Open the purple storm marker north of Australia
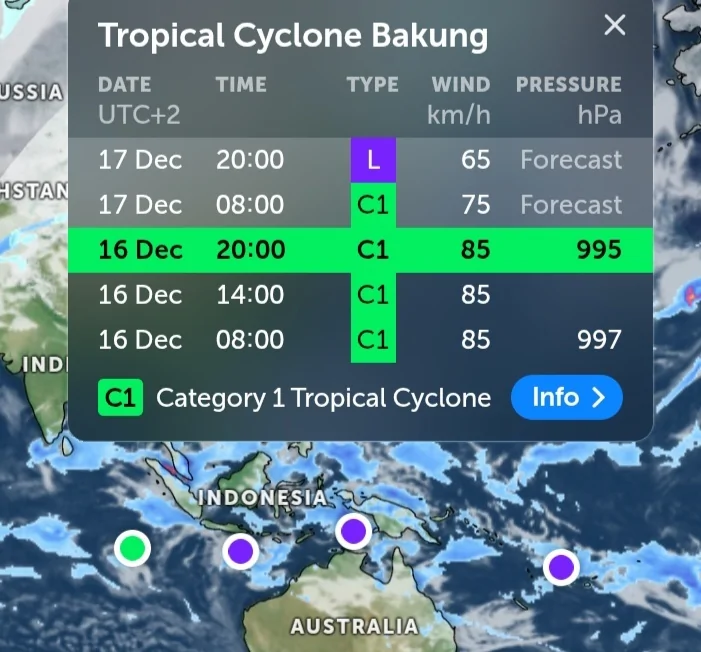The height and width of the screenshot is (652, 701). coord(353,531)
